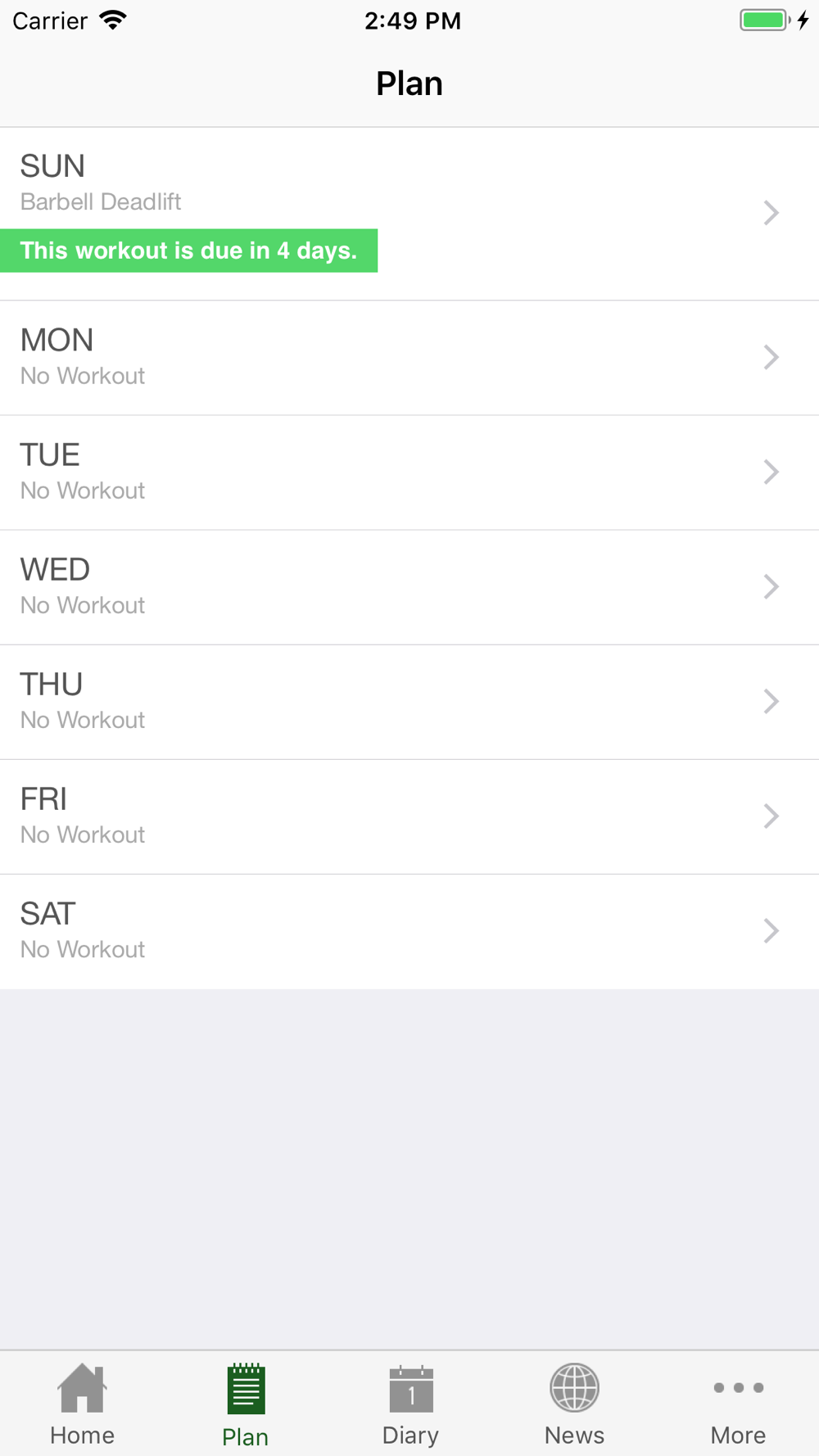Tap the FRI day row
This screenshot has width=819, height=1456.
(x=409, y=816)
